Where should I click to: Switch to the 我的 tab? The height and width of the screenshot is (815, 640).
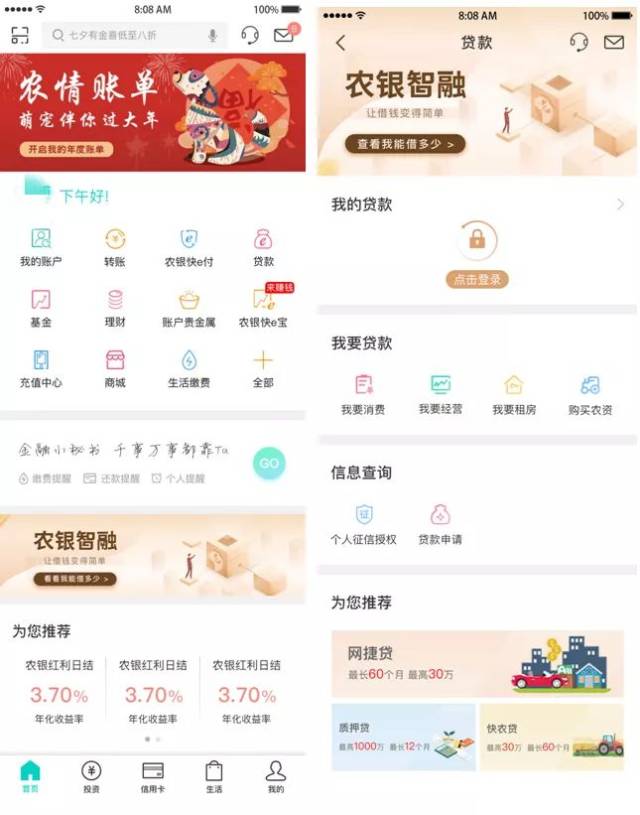click(276, 777)
